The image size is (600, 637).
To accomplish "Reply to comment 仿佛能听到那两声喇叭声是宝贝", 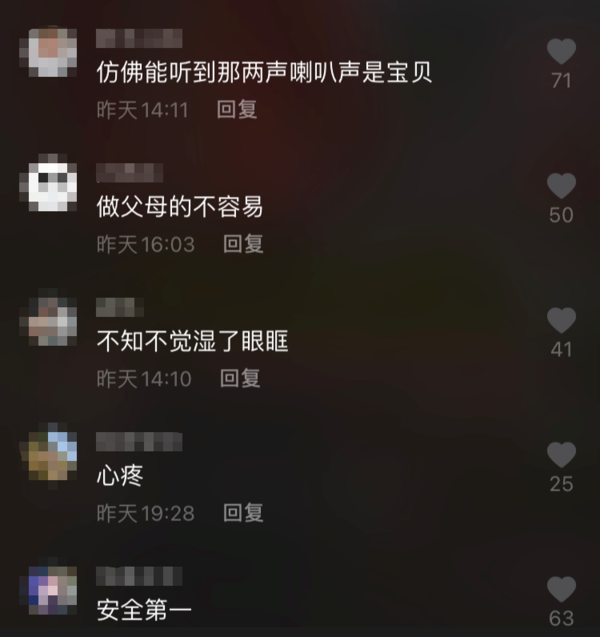I will click(237, 110).
